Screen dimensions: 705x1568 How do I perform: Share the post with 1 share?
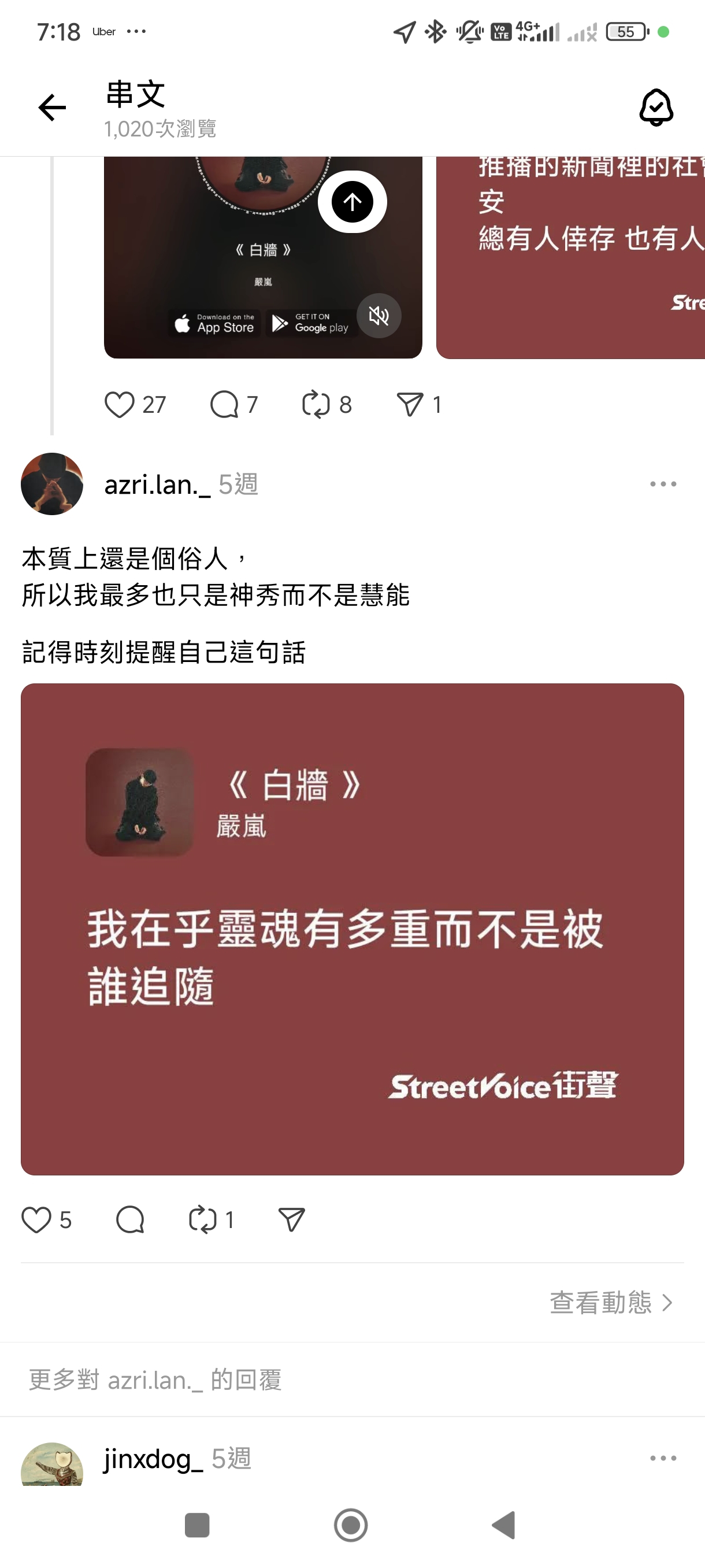(x=409, y=404)
